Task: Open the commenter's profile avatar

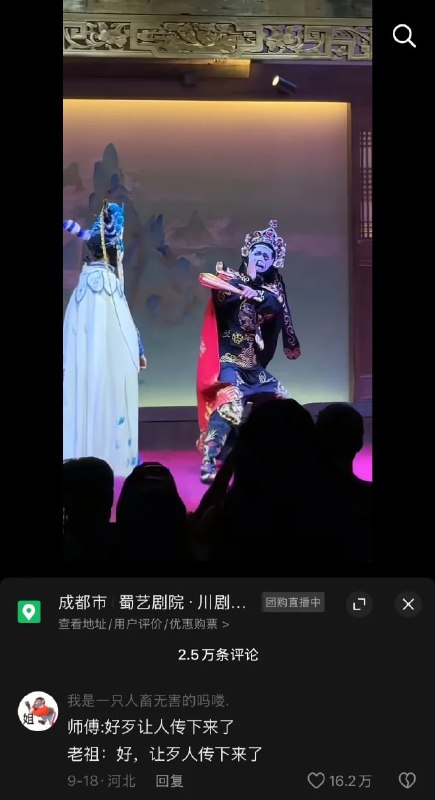Action: point(38,711)
